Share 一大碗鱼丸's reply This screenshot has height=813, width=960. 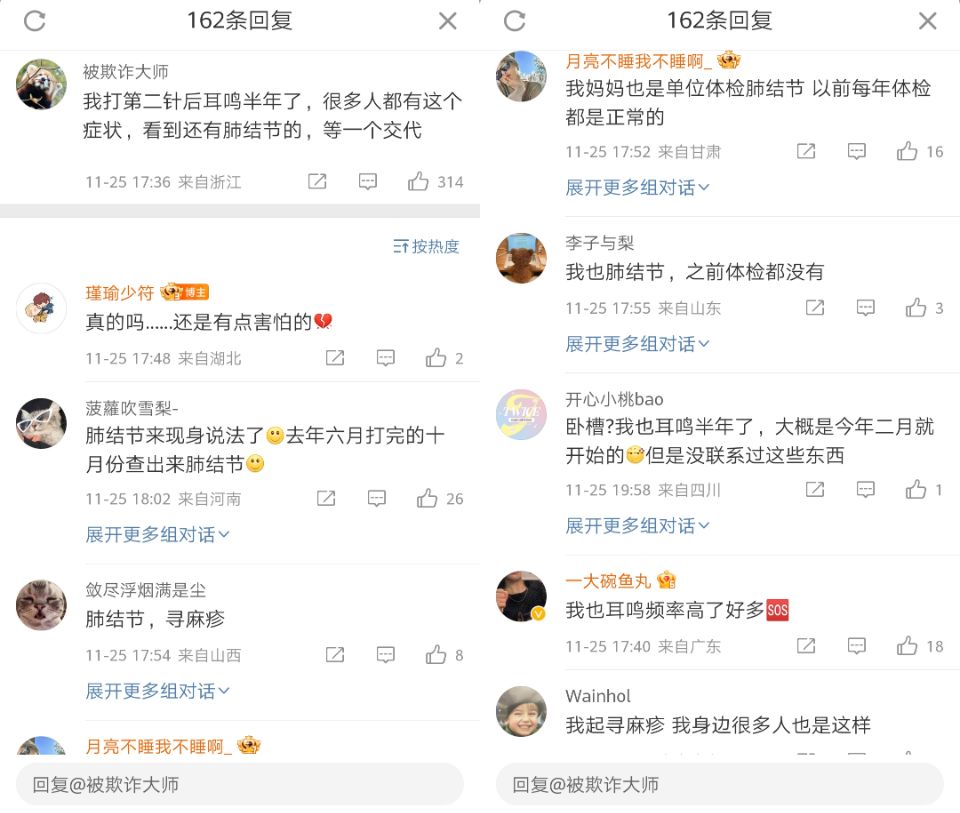point(806,646)
